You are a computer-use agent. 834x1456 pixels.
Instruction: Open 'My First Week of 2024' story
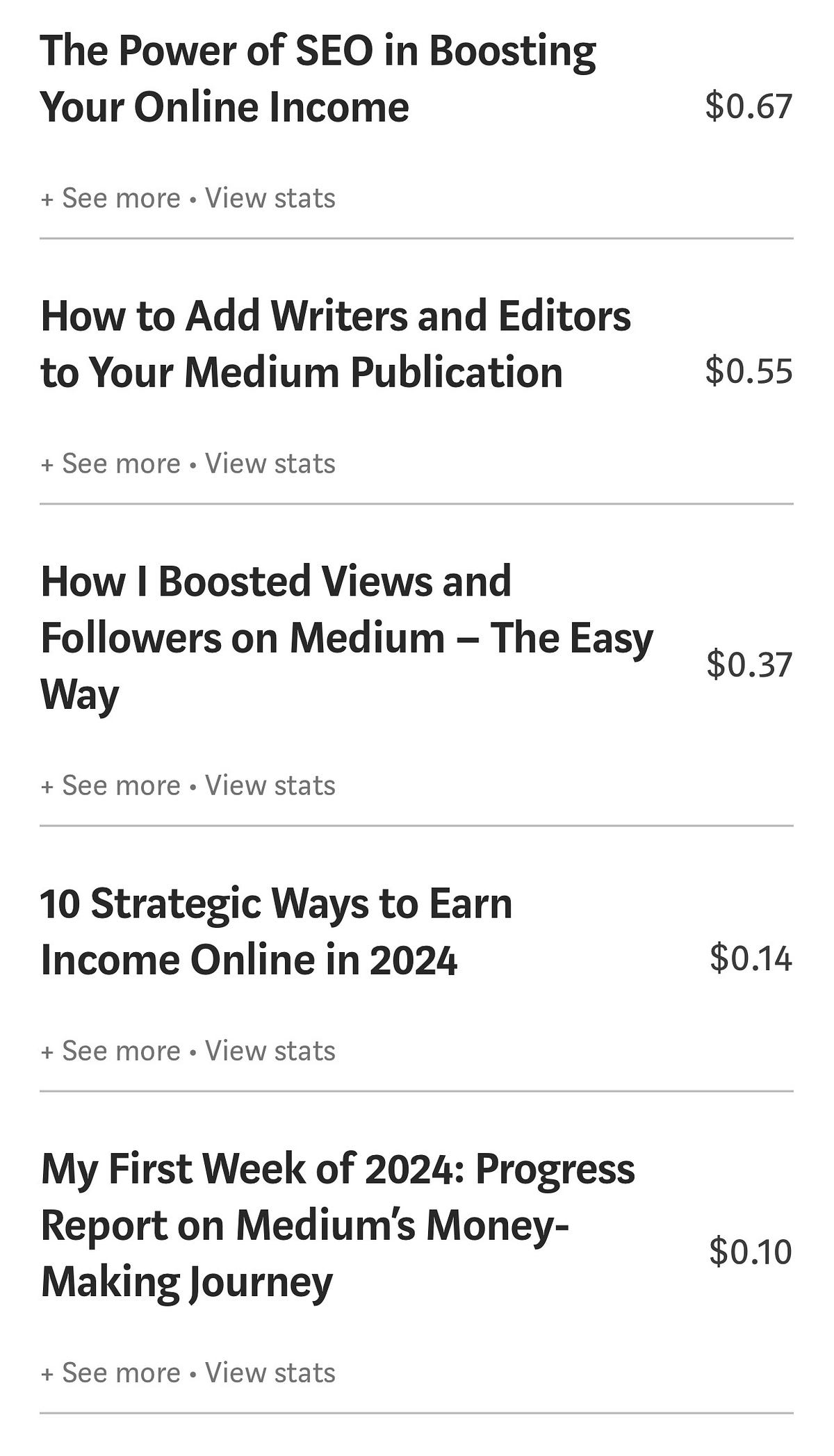coord(338,1225)
